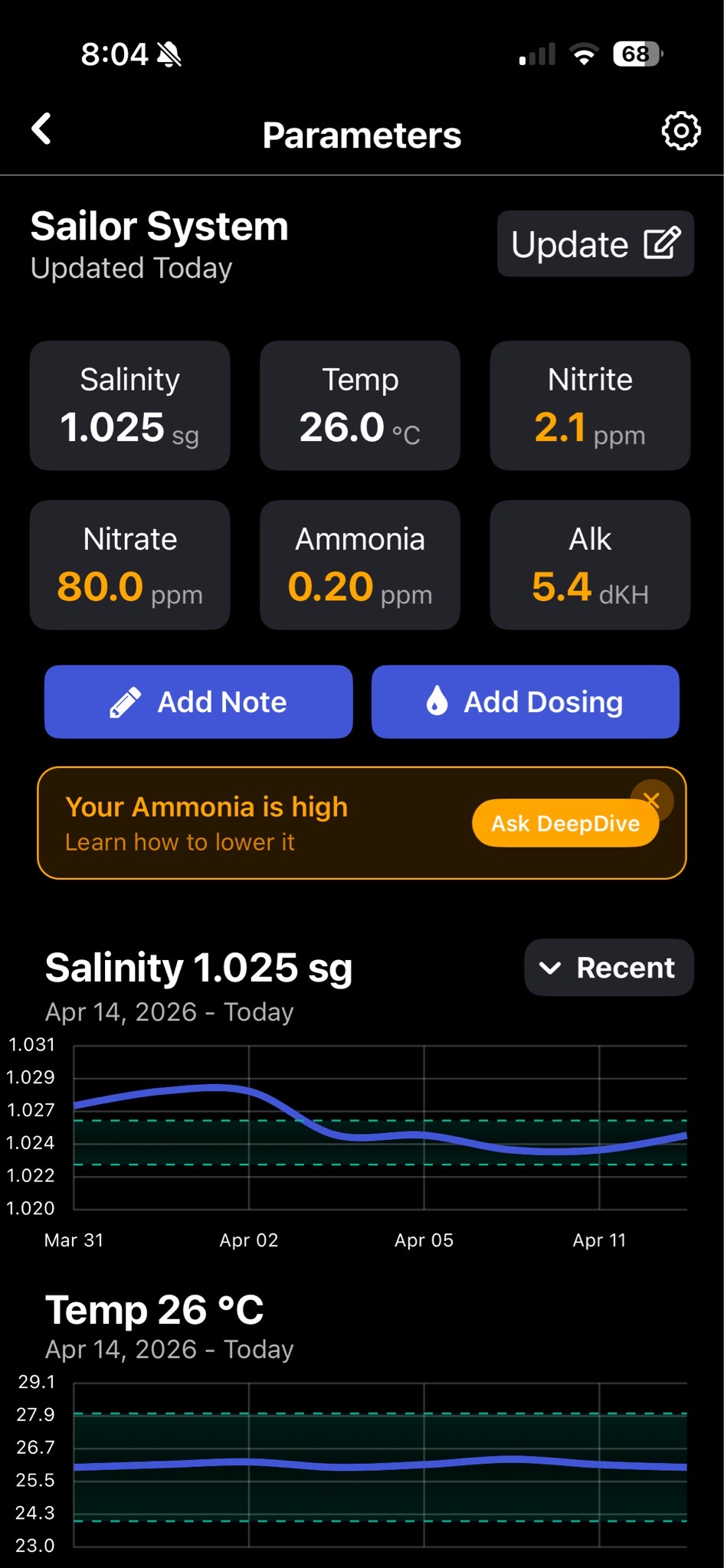Open the Ammonia parameter card
This screenshot has width=724, height=1568.
[360, 565]
